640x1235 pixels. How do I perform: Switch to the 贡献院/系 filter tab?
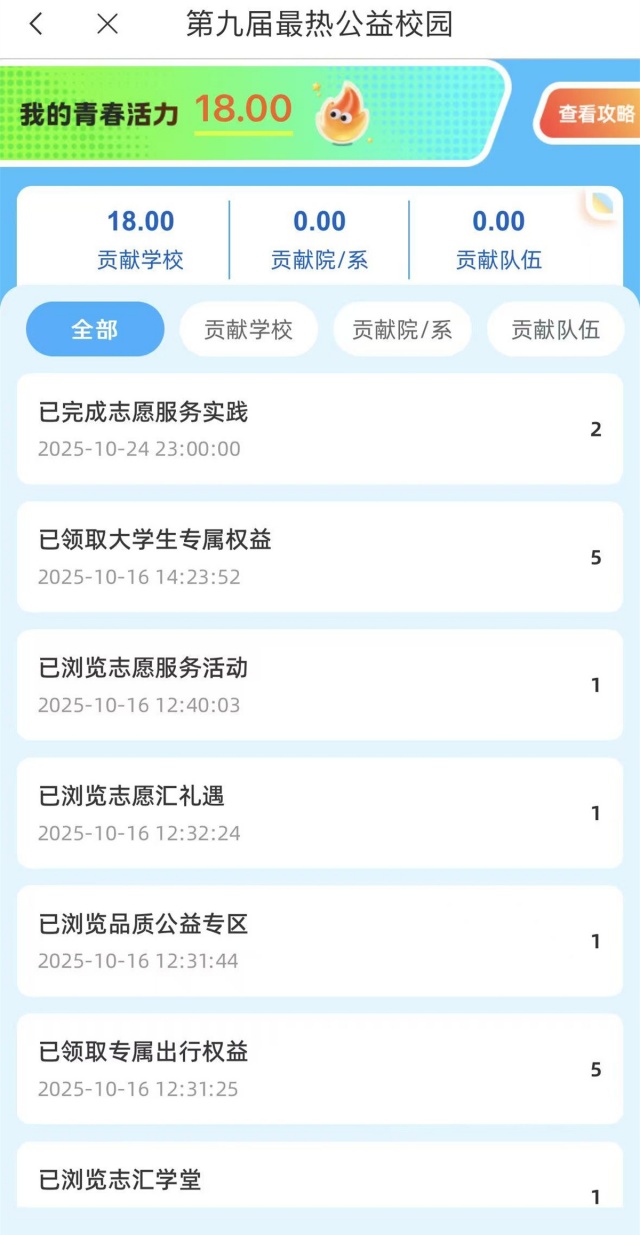pos(402,329)
